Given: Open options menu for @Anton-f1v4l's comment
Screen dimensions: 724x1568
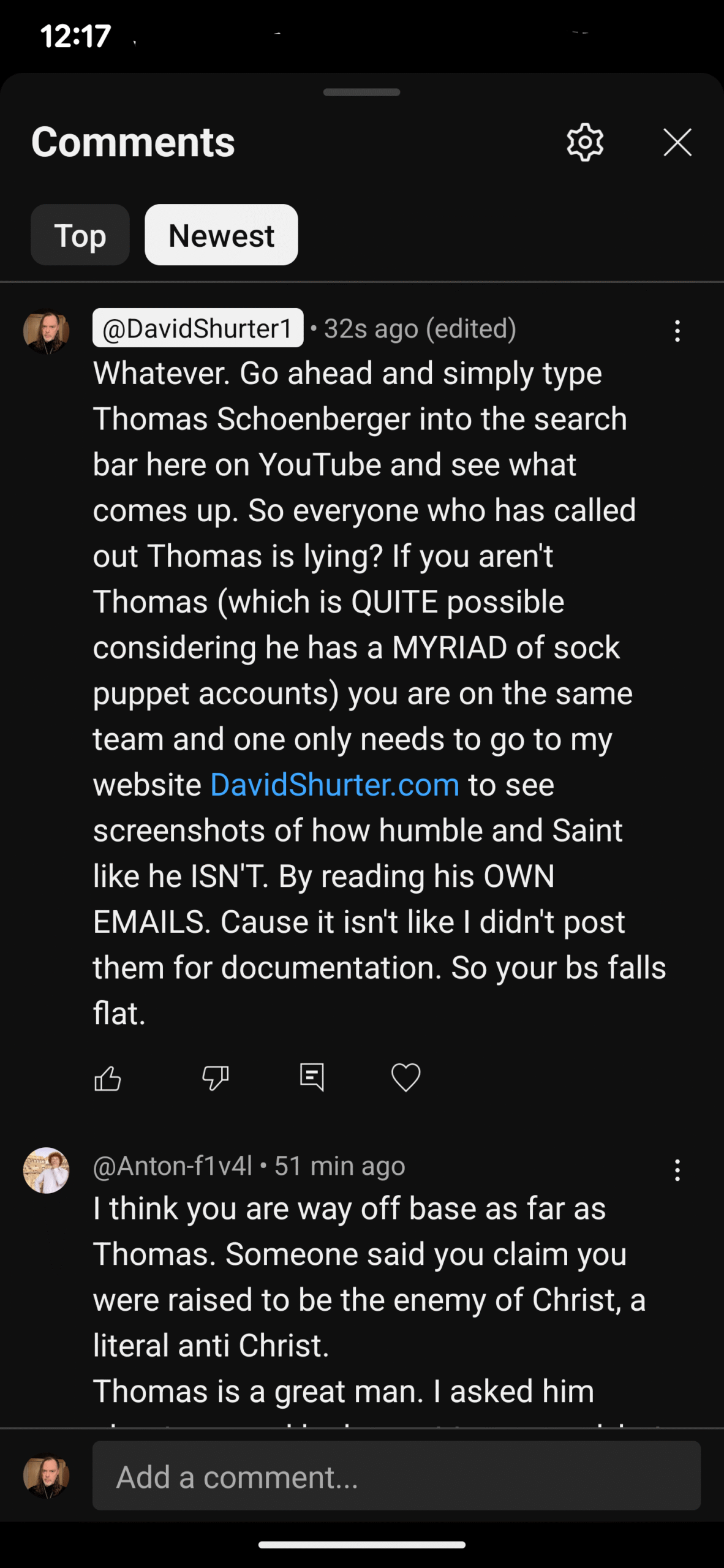Looking at the screenshot, I should [x=677, y=1170].
